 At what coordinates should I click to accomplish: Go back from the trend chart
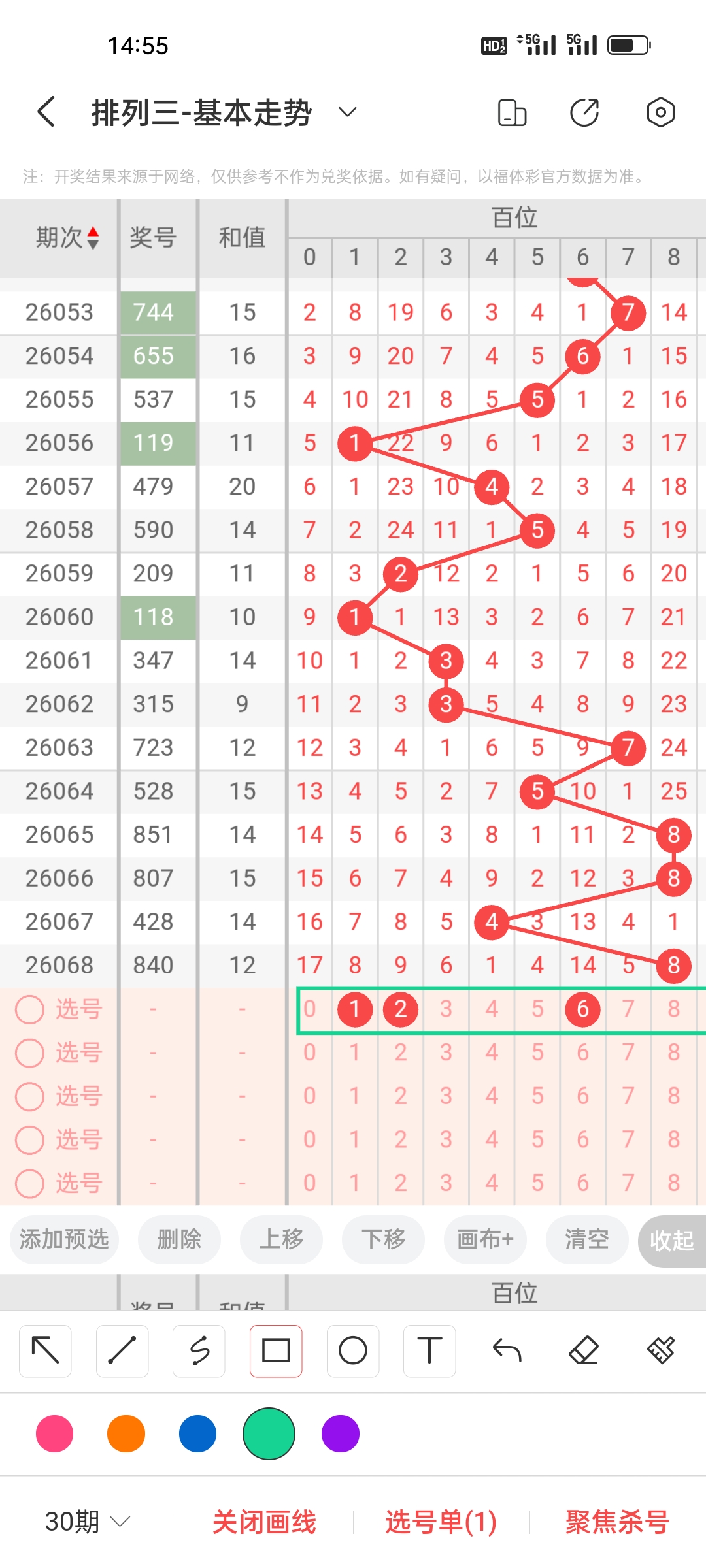[x=46, y=112]
